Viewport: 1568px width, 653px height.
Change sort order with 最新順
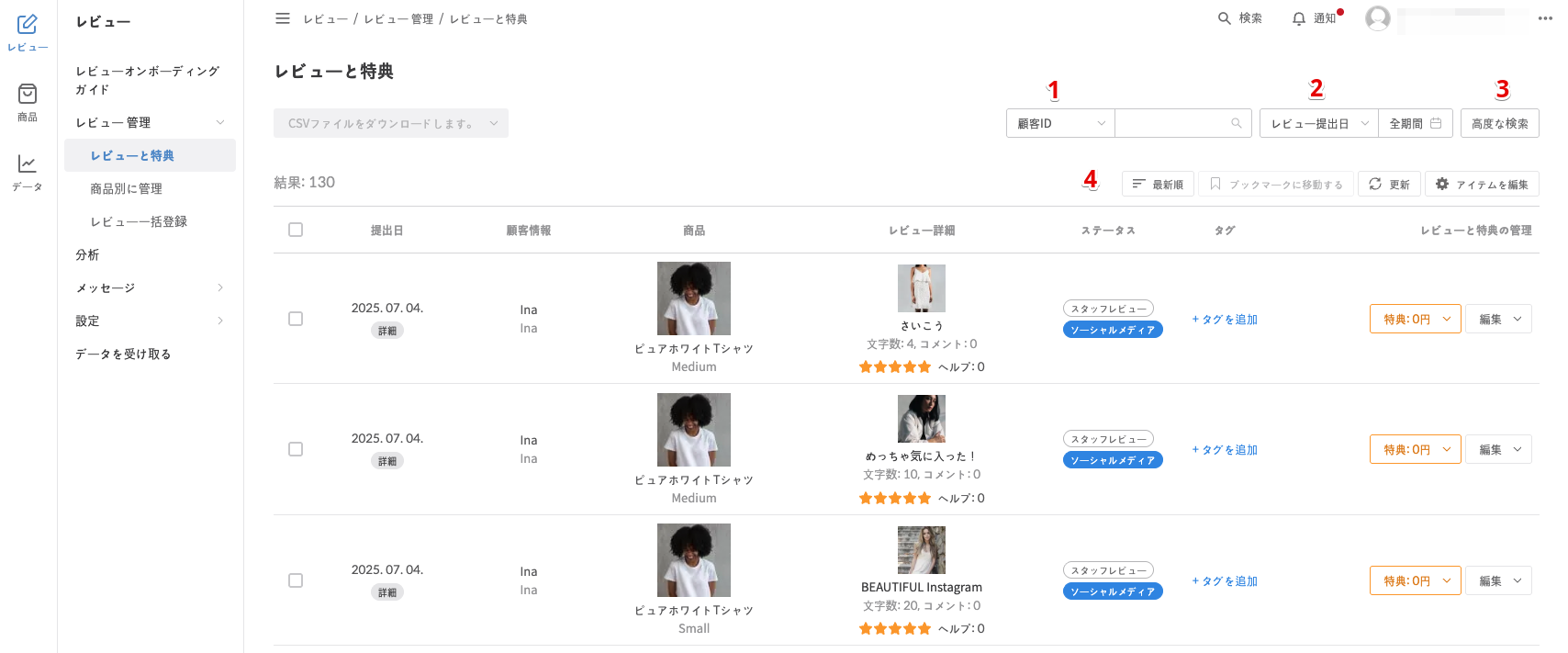point(1158,184)
